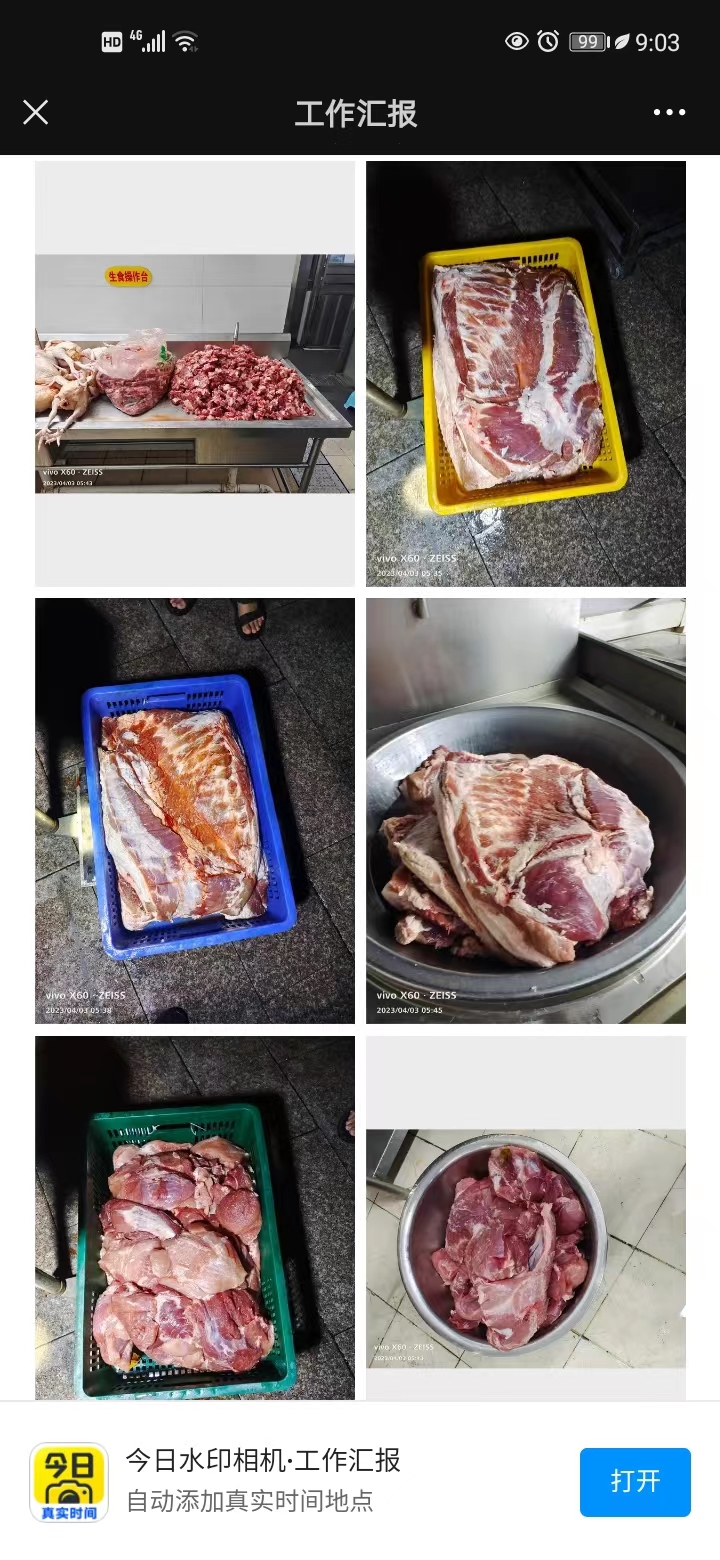Tap the 今日水印相机 app icon
720x1560 pixels.
(69, 1482)
